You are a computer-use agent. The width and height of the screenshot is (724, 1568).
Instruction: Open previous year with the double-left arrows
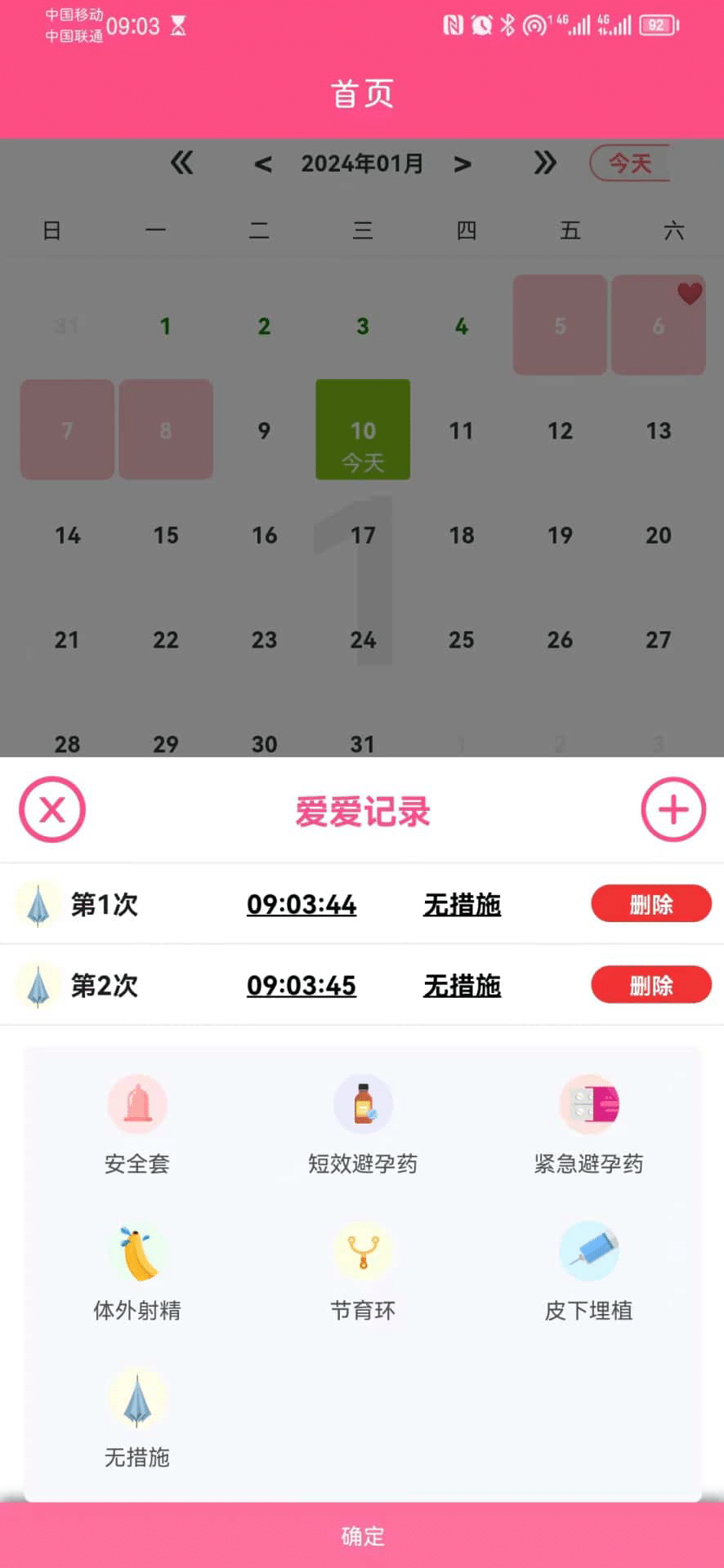[183, 163]
